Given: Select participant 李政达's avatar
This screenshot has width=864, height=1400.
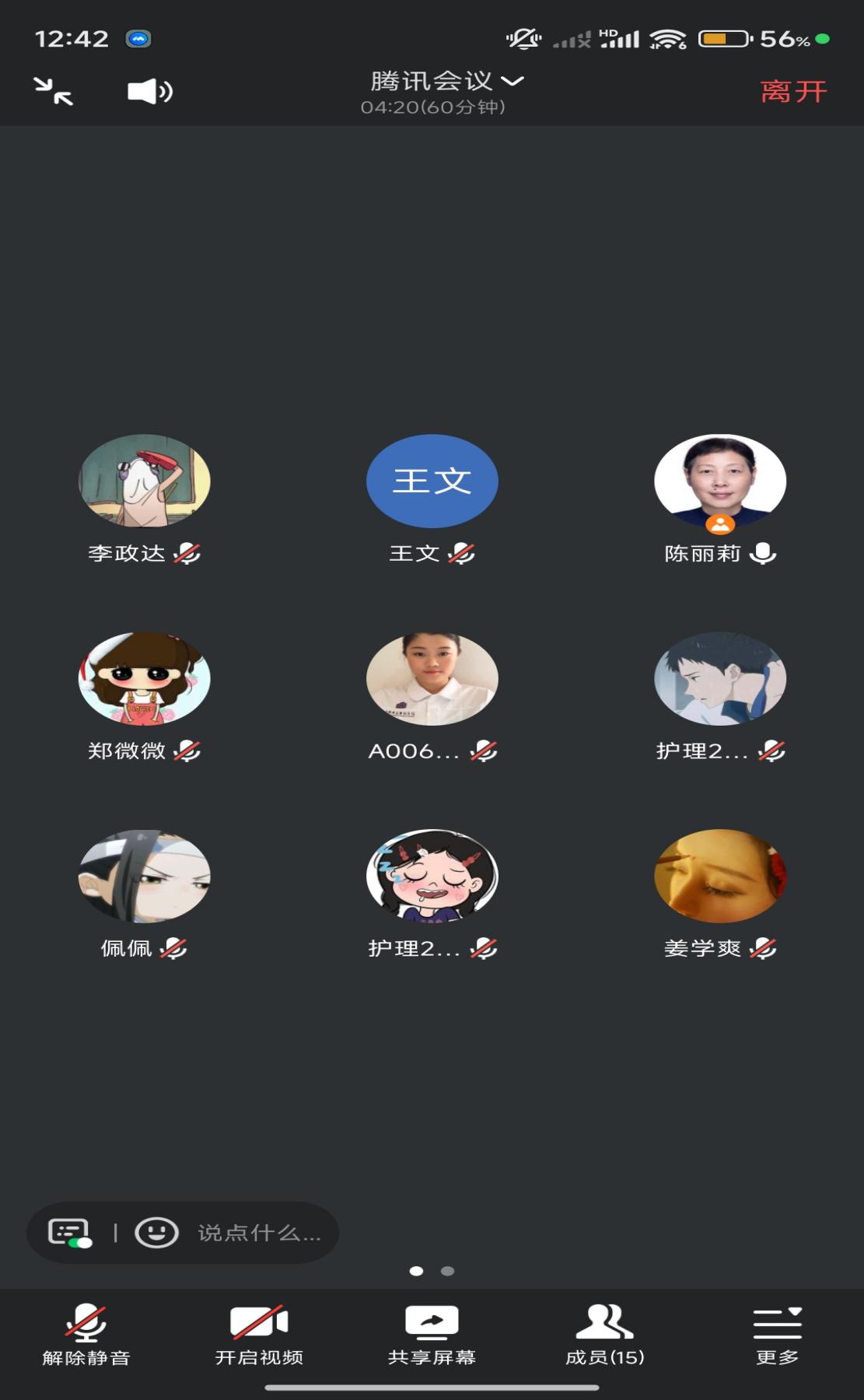Looking at the screenshot, I should point(145,481).
